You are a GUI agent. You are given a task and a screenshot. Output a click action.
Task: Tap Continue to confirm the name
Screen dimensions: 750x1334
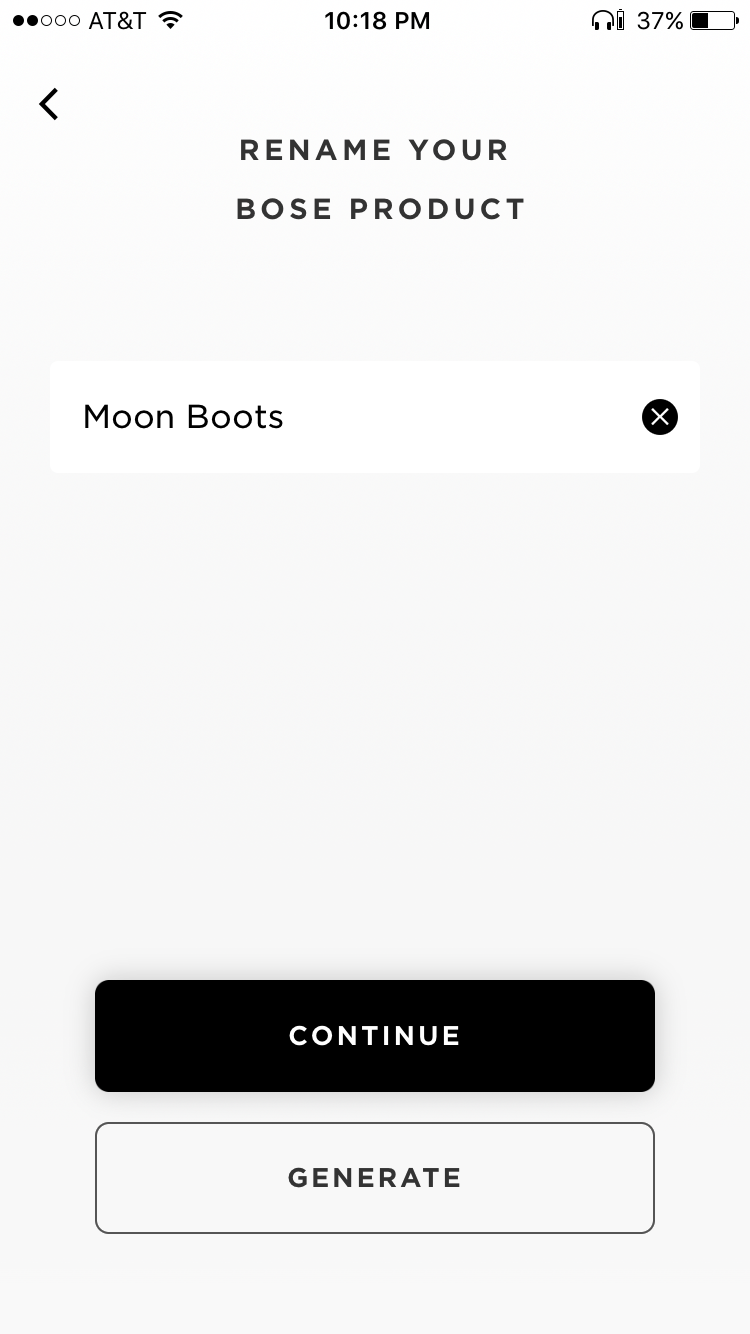click(375, 1036)
